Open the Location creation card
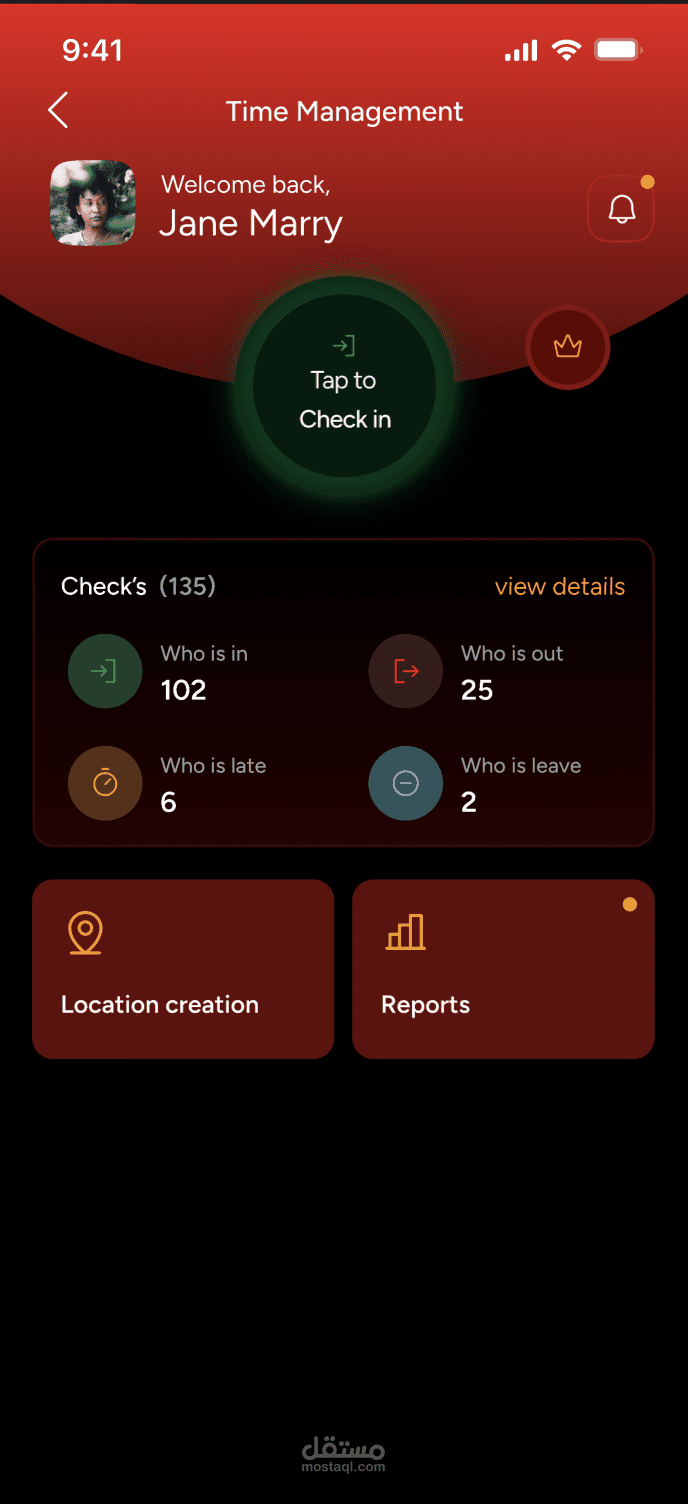This screenshot has width=688, height=1504. click(x=183, y=969)
